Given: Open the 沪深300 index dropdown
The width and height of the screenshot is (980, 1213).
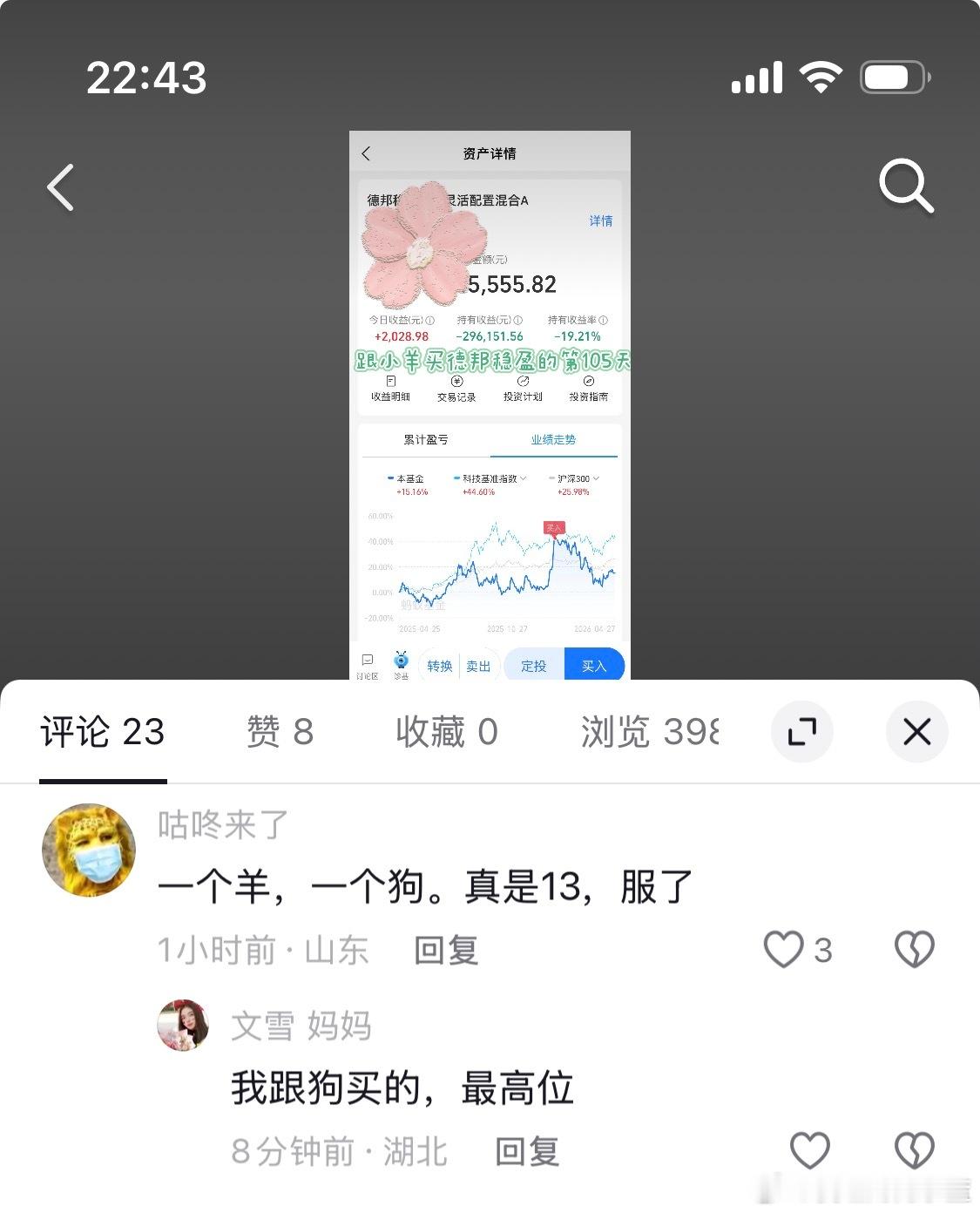Looking at the screenshot, I should point(597,478).
